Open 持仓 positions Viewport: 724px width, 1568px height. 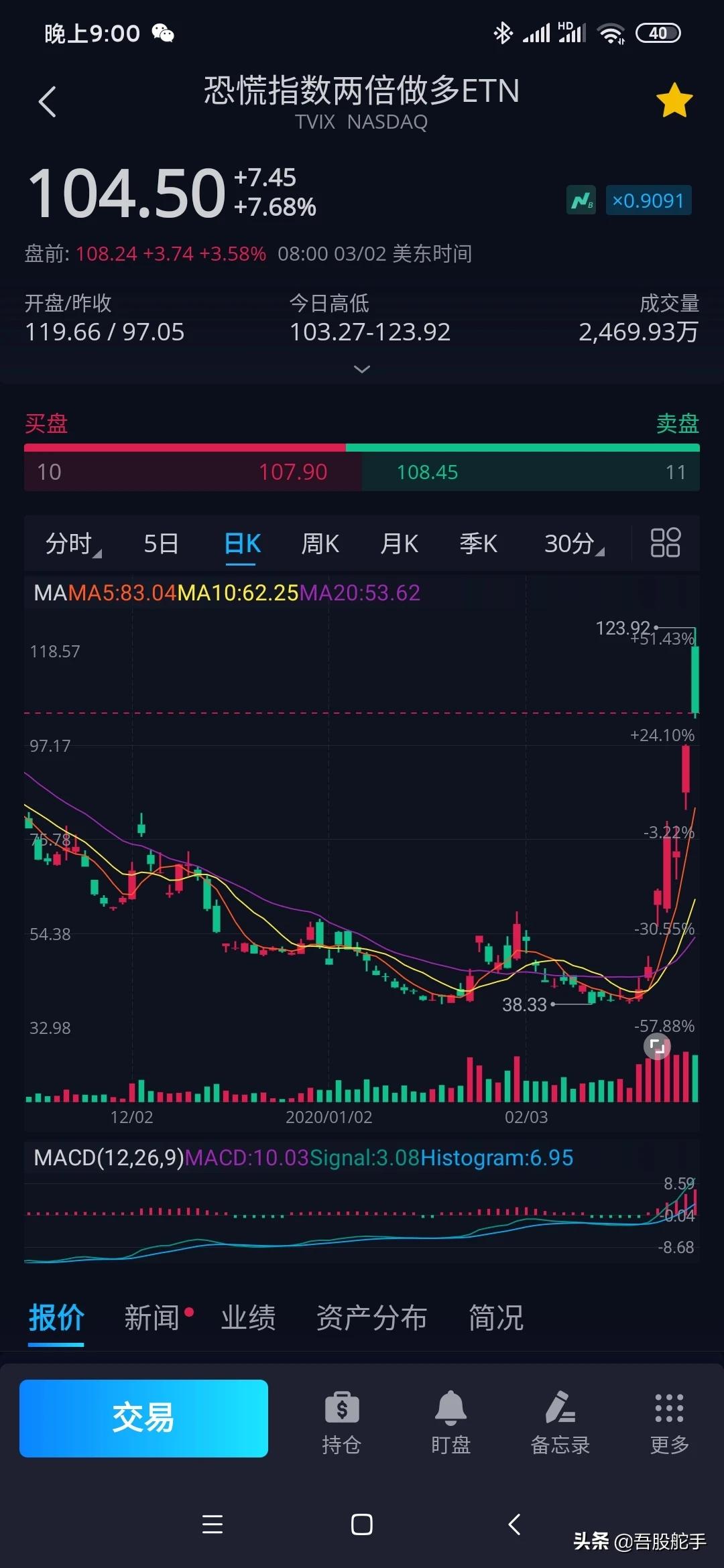tap(342, 1423)
